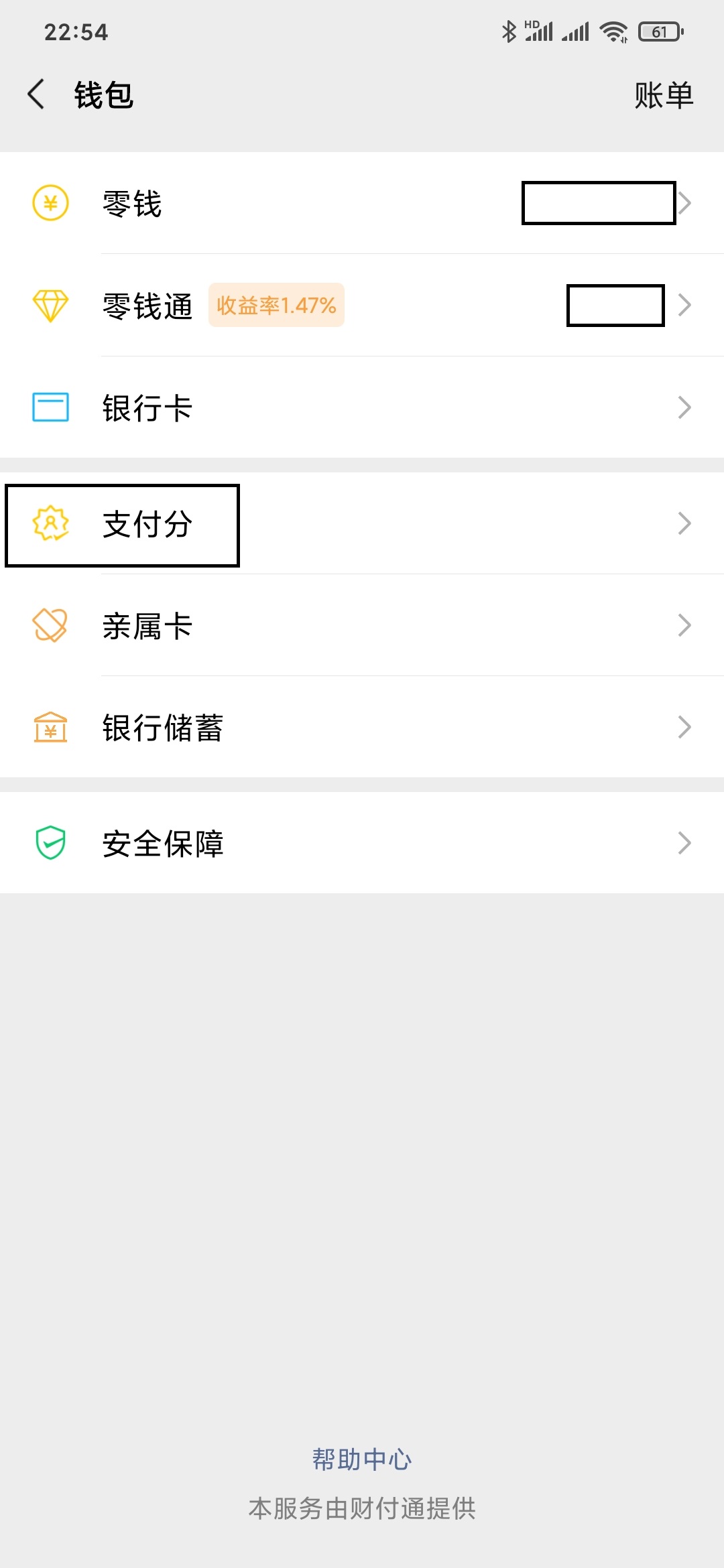Open the 银行卡 row
This screenshot has width=724, height=1568.
362,407
